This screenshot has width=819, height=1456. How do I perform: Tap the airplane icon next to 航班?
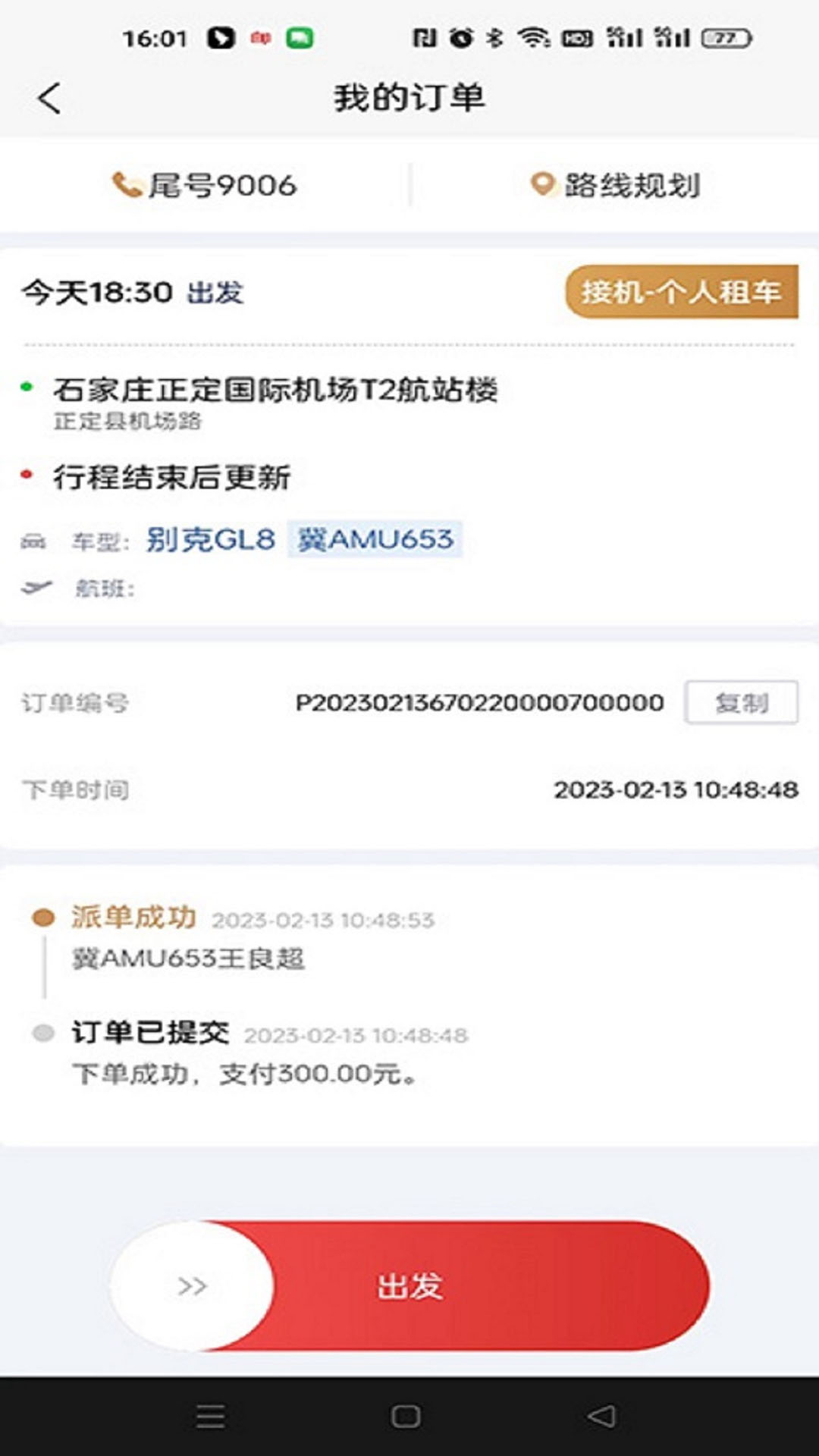point(35,584)
